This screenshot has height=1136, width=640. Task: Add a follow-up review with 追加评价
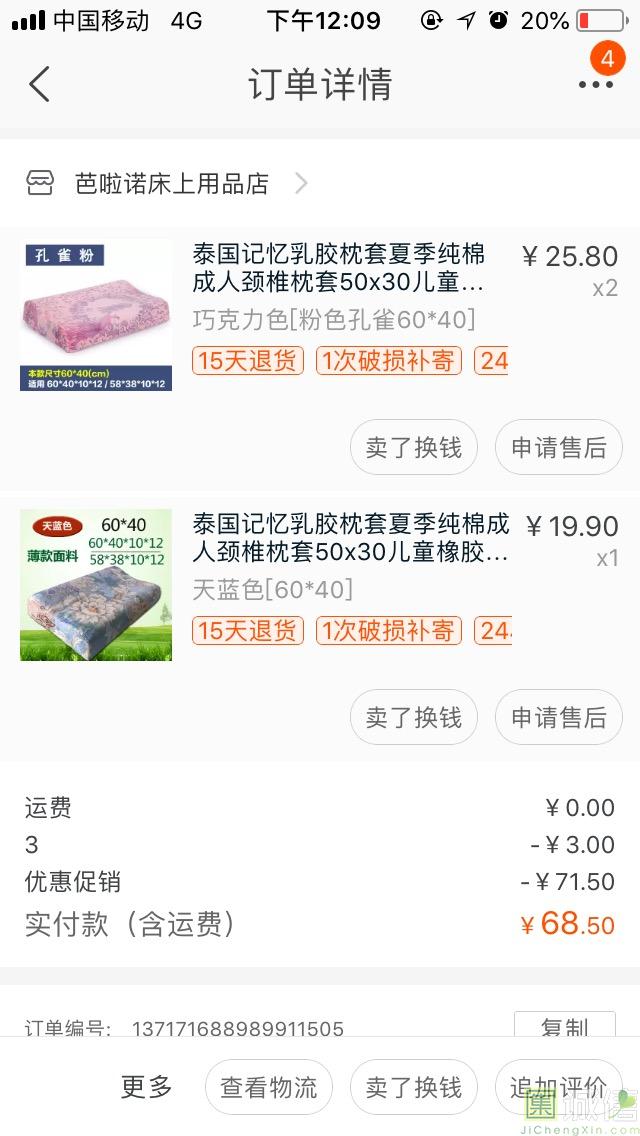pyautogui.click(x=557, y=1087)
